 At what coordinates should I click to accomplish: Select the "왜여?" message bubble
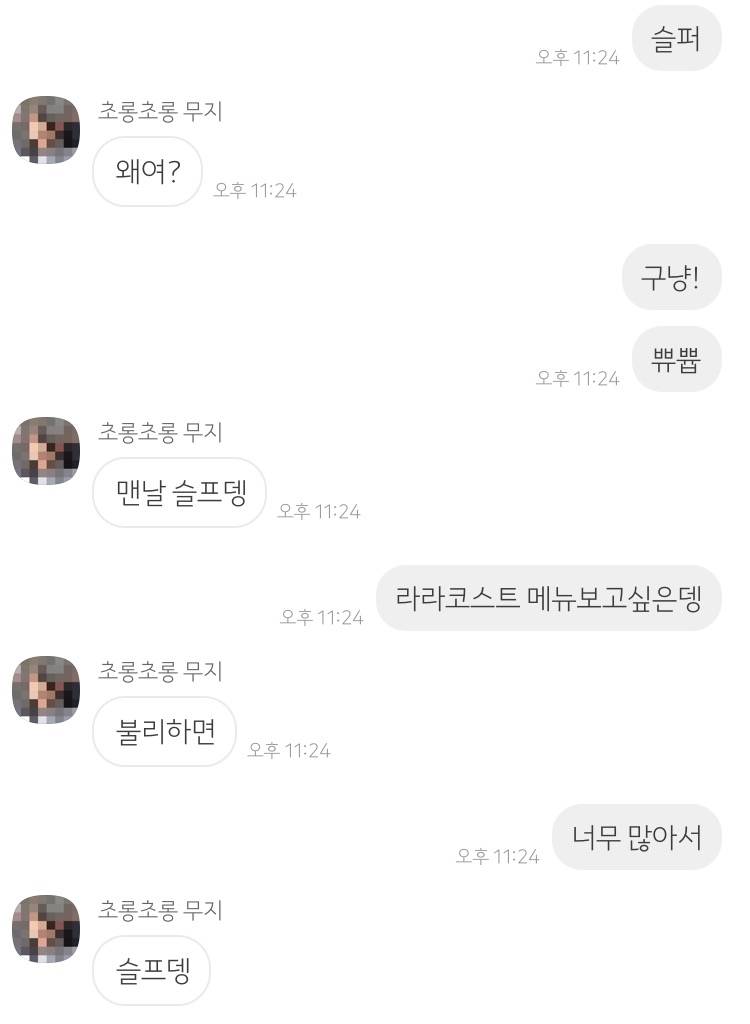pyautogui.click(x=146, y=172)
